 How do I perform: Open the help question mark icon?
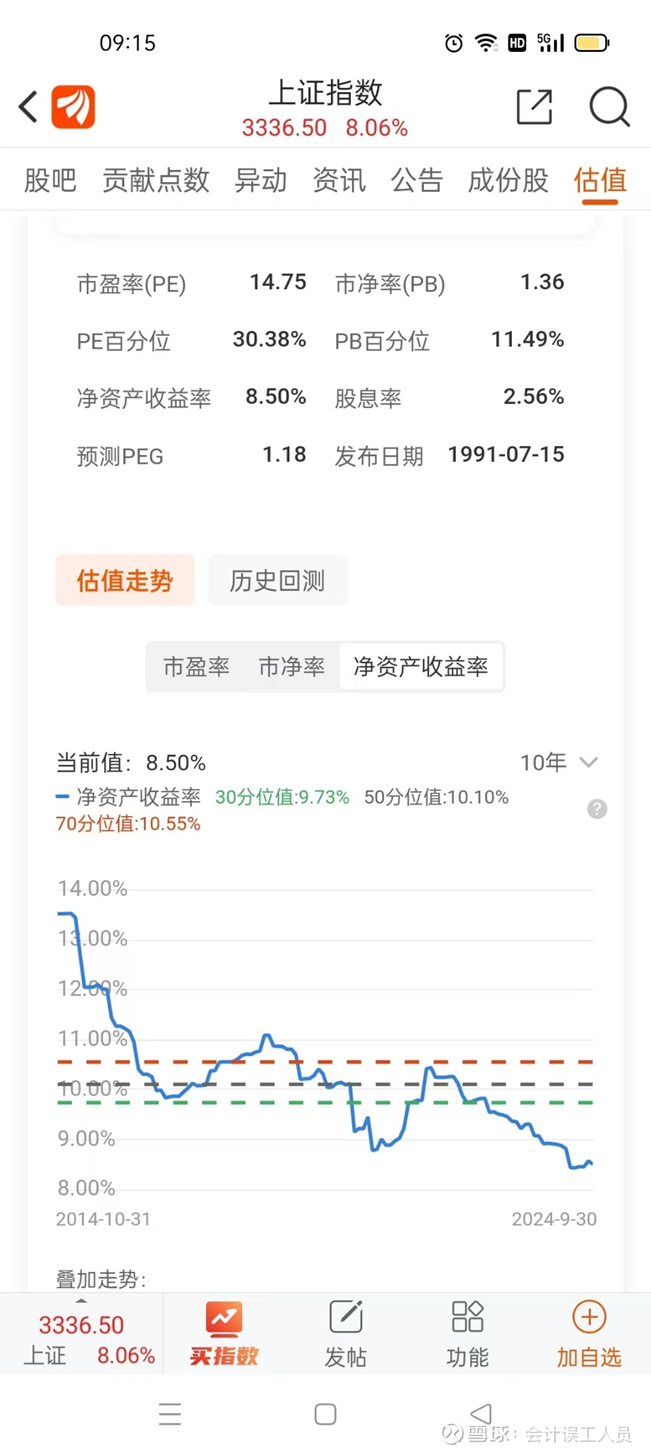(x=597, y=809)
